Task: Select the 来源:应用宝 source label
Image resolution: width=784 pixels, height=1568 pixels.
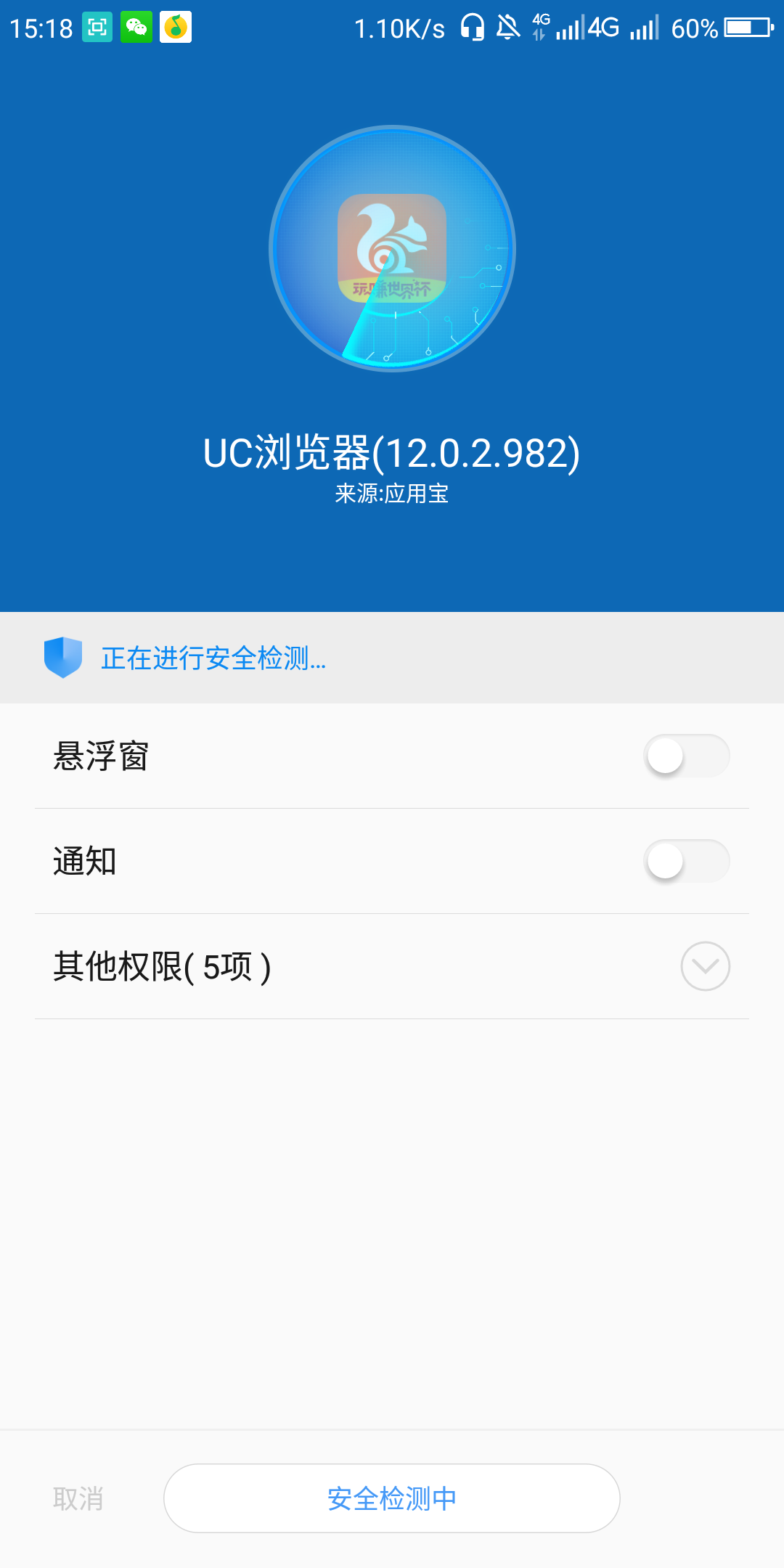Action: tap(392, 494)
